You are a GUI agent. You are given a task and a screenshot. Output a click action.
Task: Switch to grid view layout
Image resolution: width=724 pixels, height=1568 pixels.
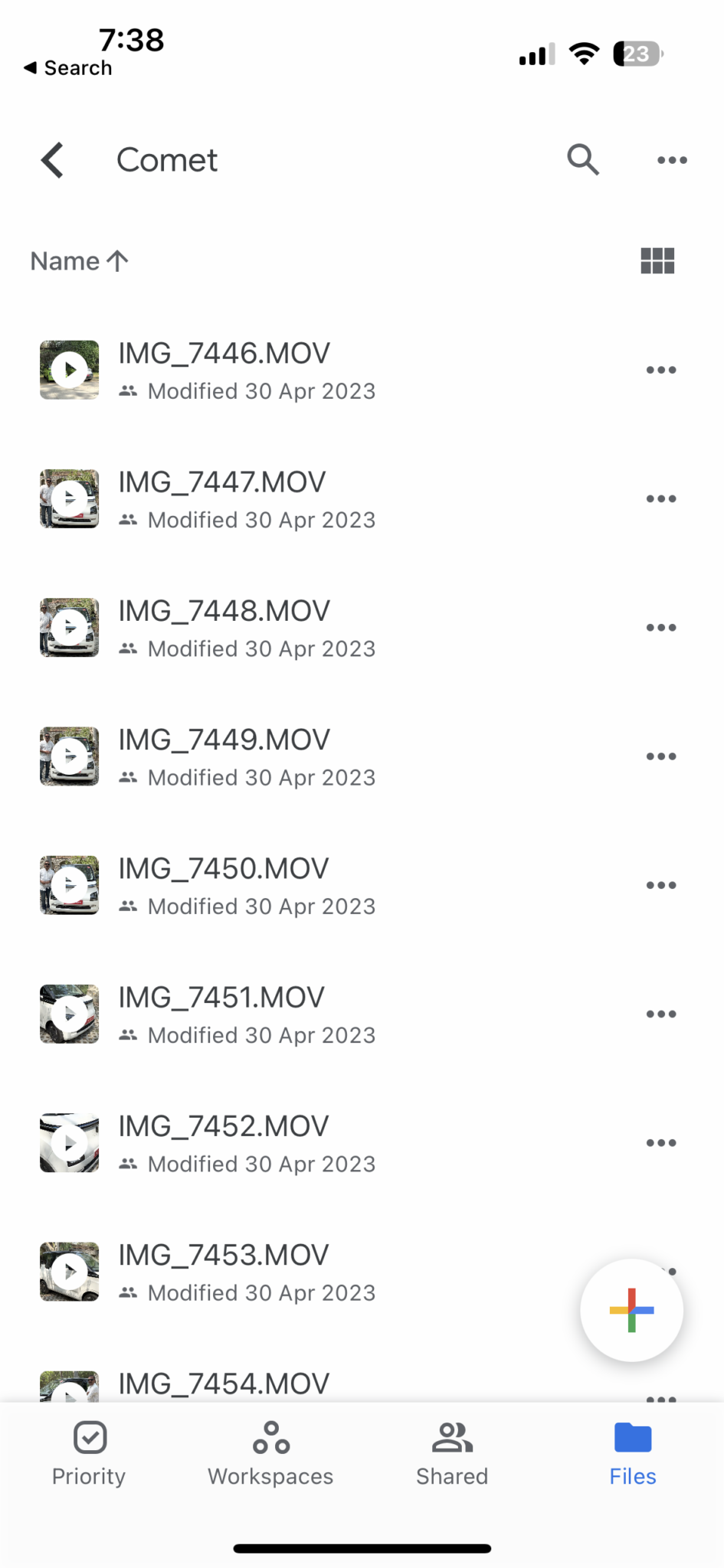click(657, 261)
